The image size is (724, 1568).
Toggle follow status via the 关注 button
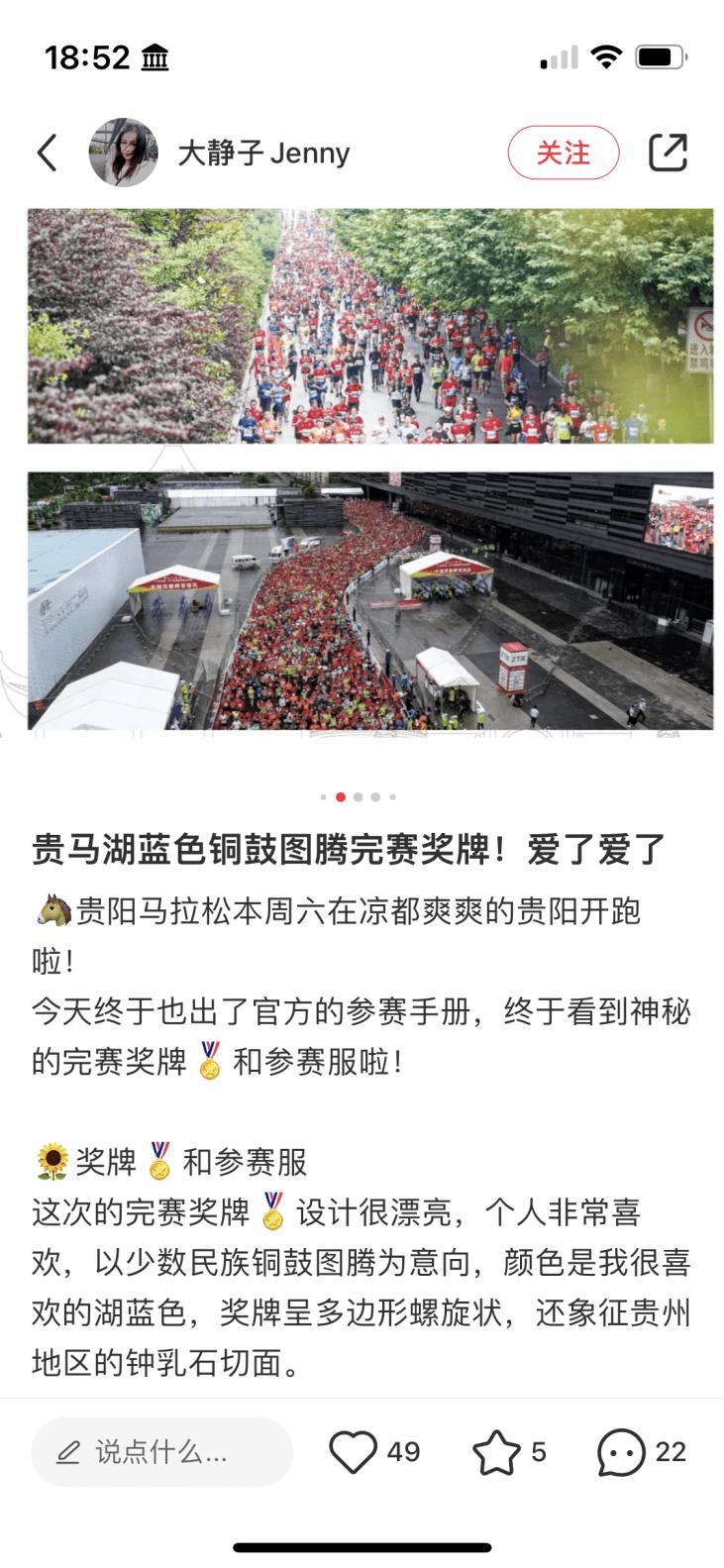click(563, 153)
